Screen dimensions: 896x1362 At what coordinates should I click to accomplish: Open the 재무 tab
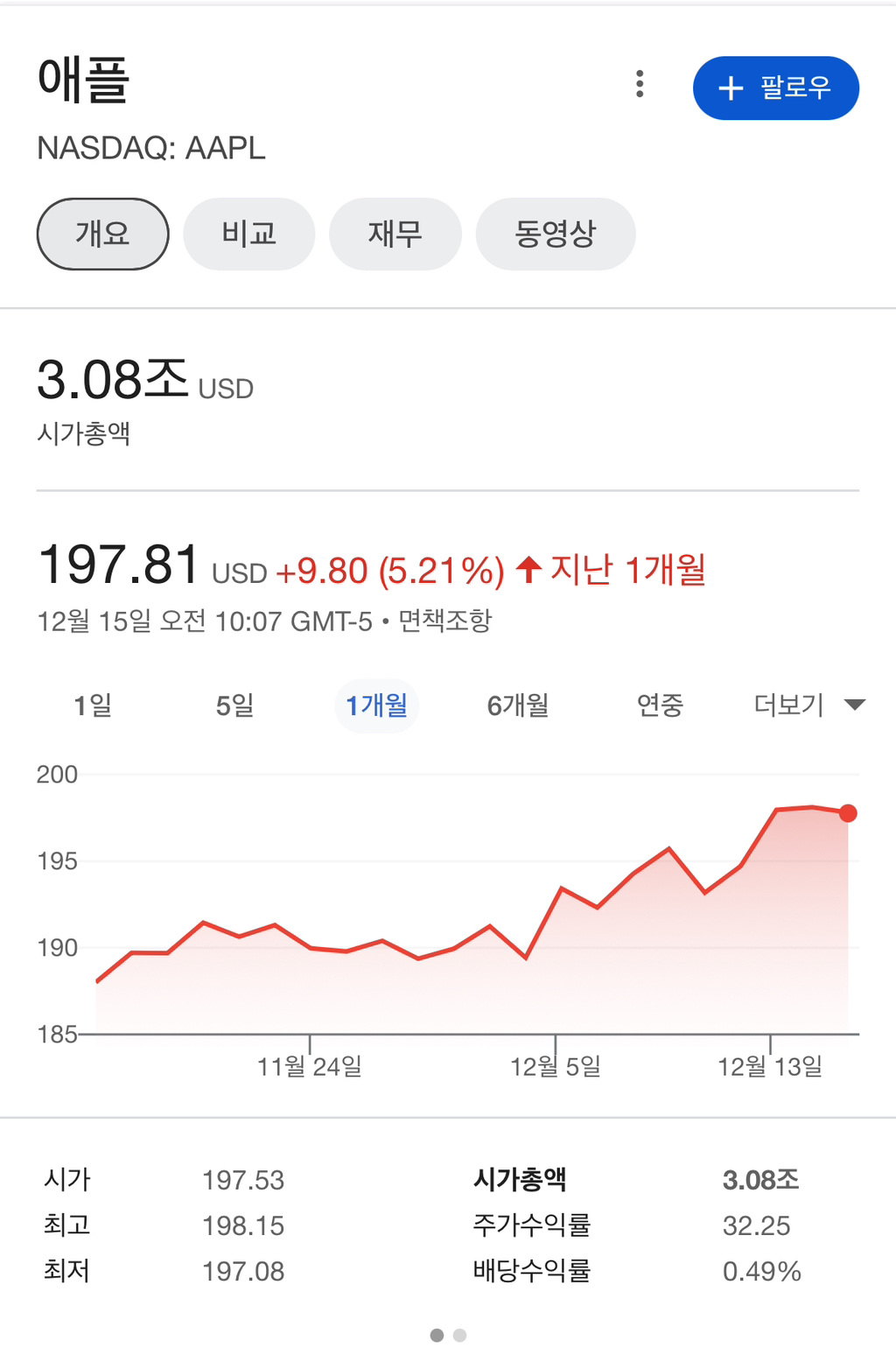pyautogui.click(x=395, y=234)
